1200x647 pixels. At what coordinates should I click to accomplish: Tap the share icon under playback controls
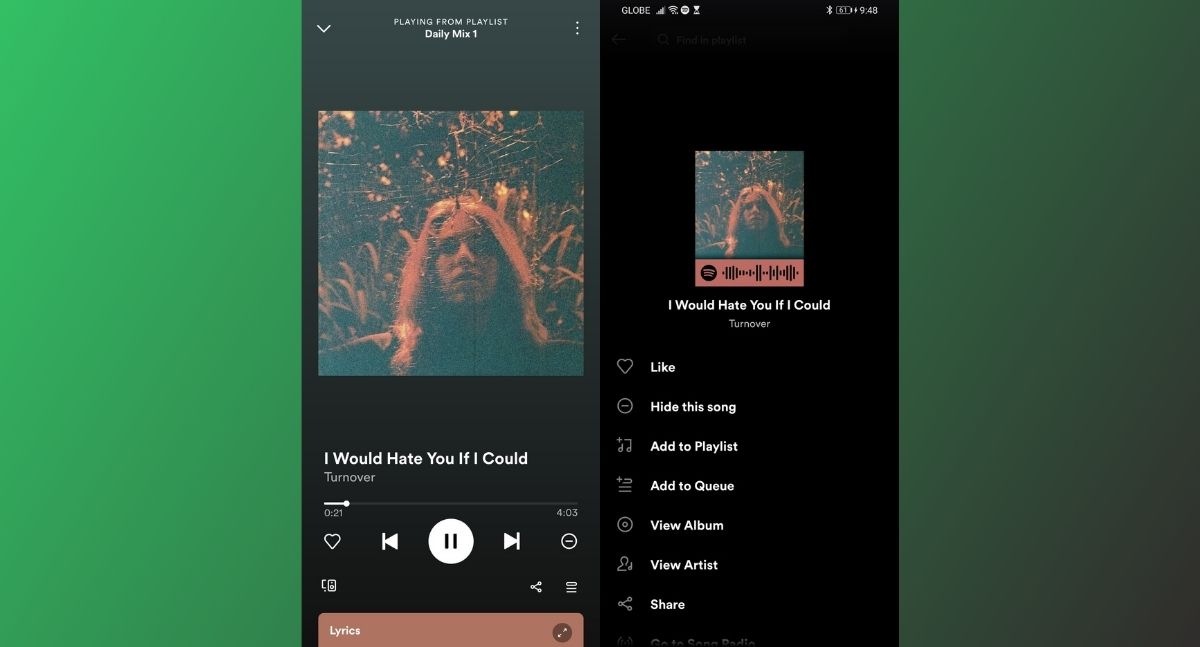[536, 587]
